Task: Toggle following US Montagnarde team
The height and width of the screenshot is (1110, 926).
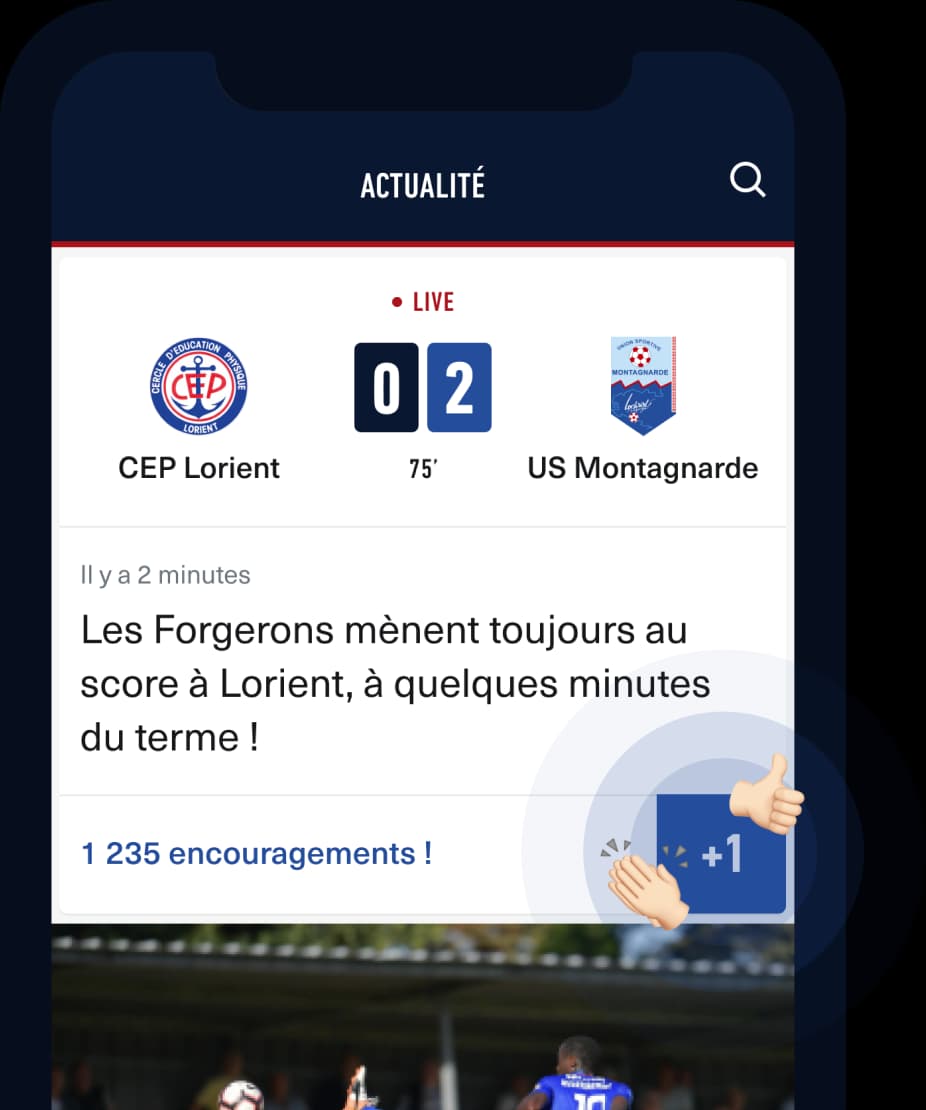Action: (643, 467)
